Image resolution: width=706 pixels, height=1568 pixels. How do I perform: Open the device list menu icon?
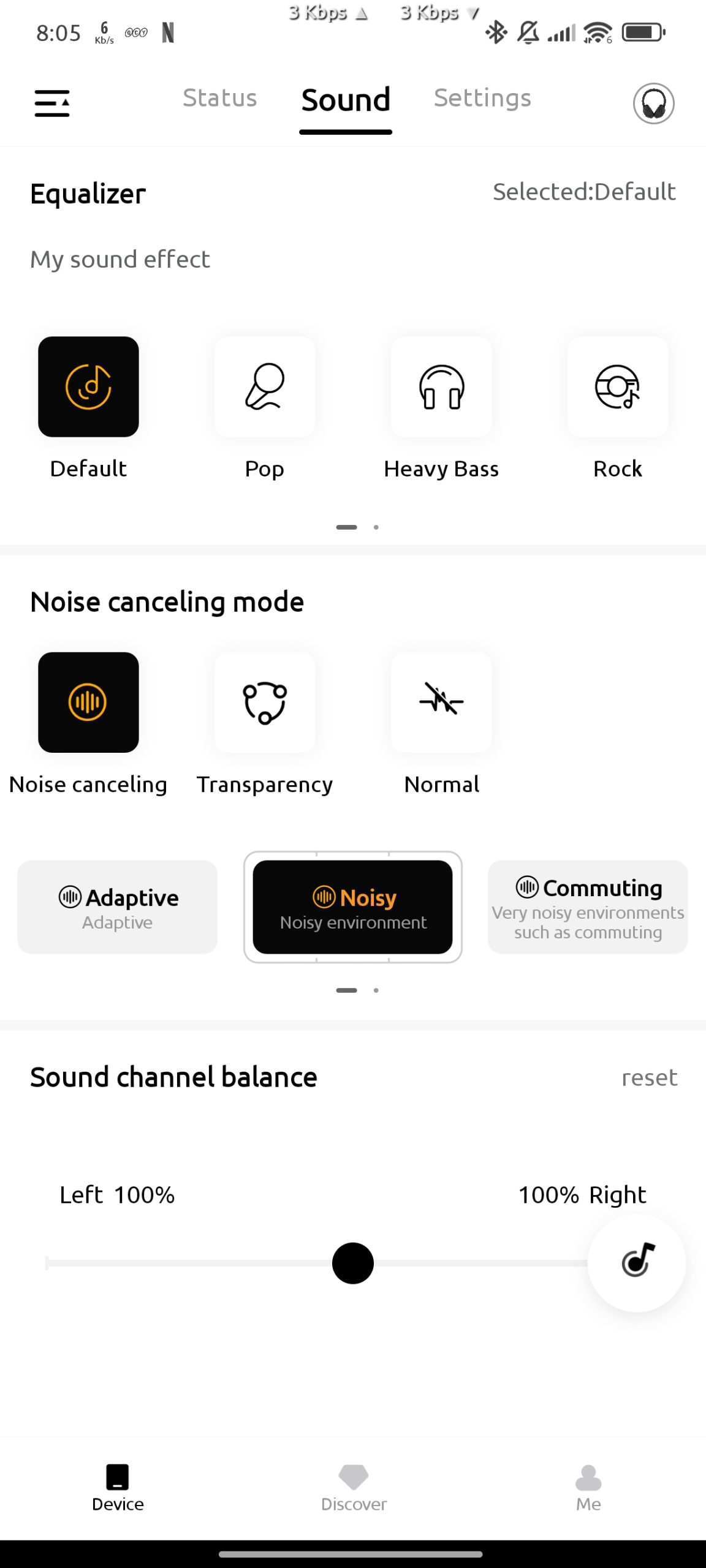pyautogui.click(x=52, y=103)
